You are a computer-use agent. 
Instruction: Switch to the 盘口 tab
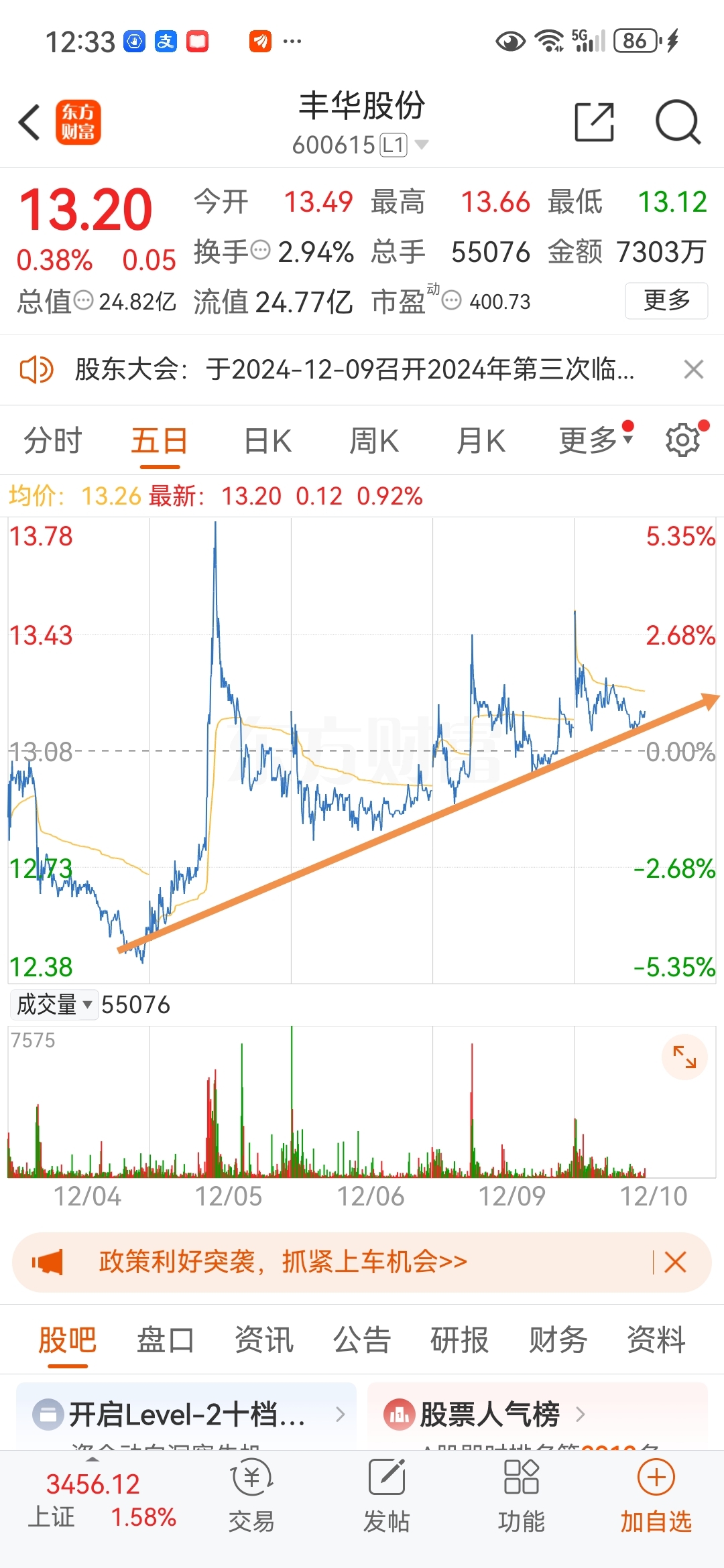[x=165, y=1340]
